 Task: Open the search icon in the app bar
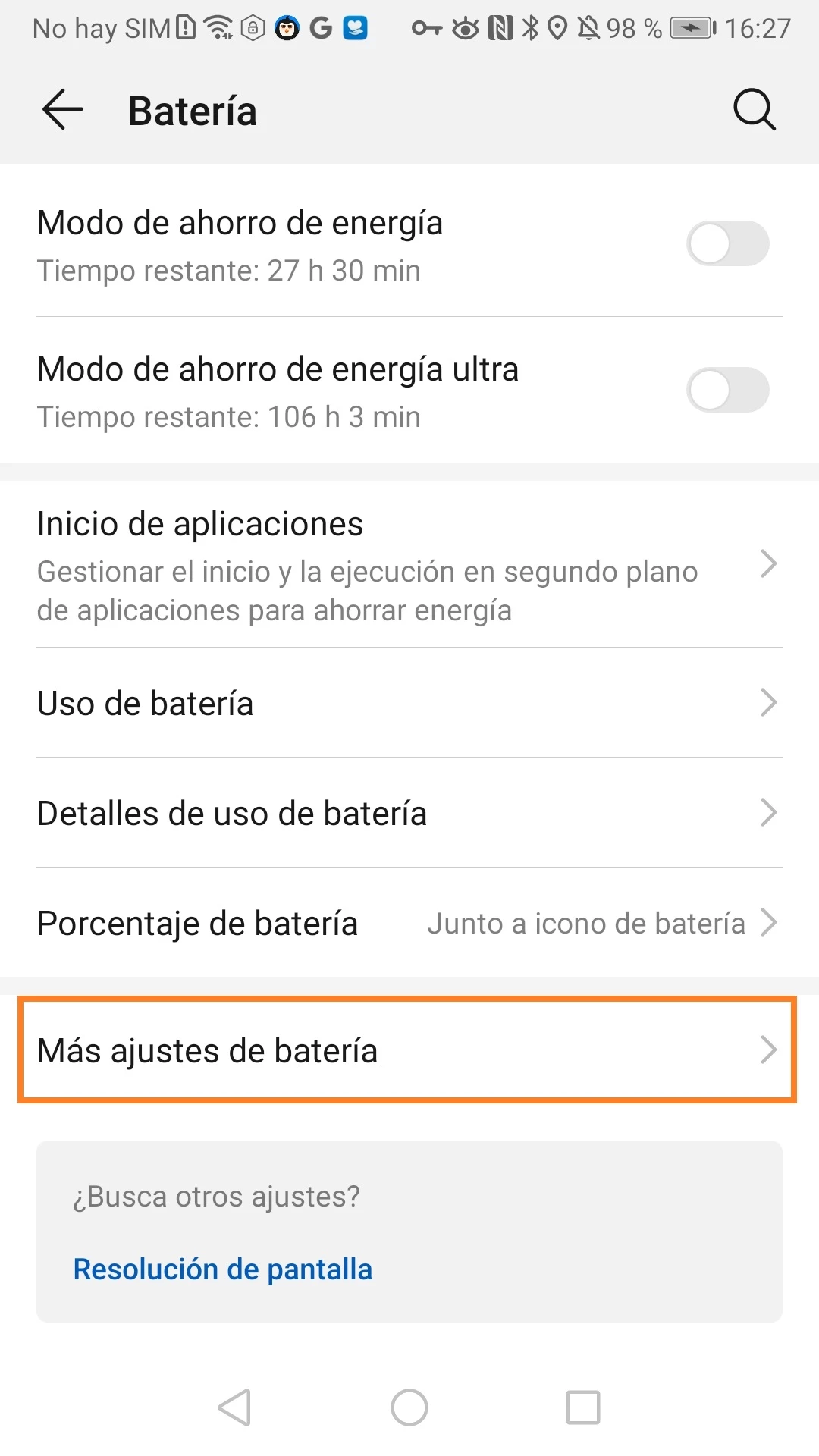[755, 111]
